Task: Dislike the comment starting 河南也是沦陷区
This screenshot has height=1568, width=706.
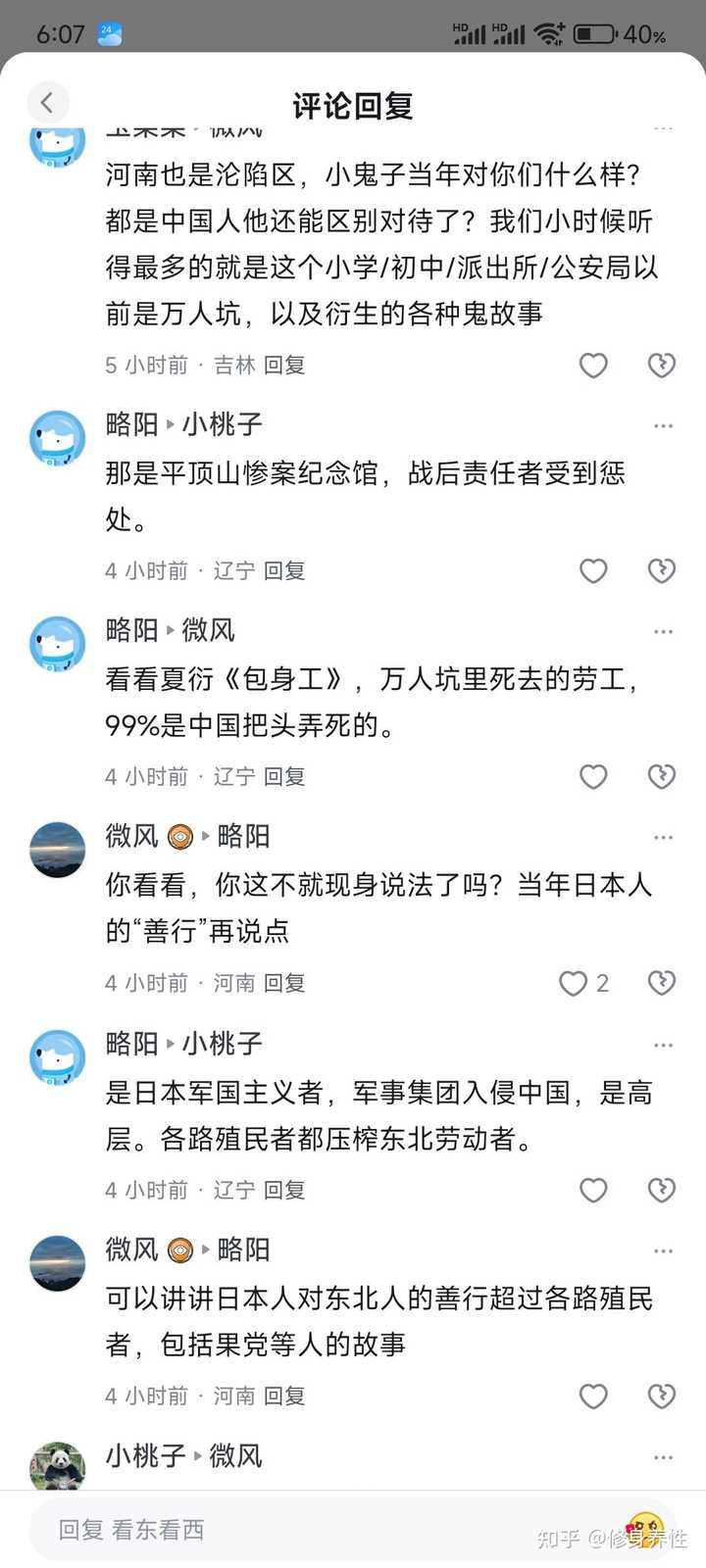Action: coord(662,365)
